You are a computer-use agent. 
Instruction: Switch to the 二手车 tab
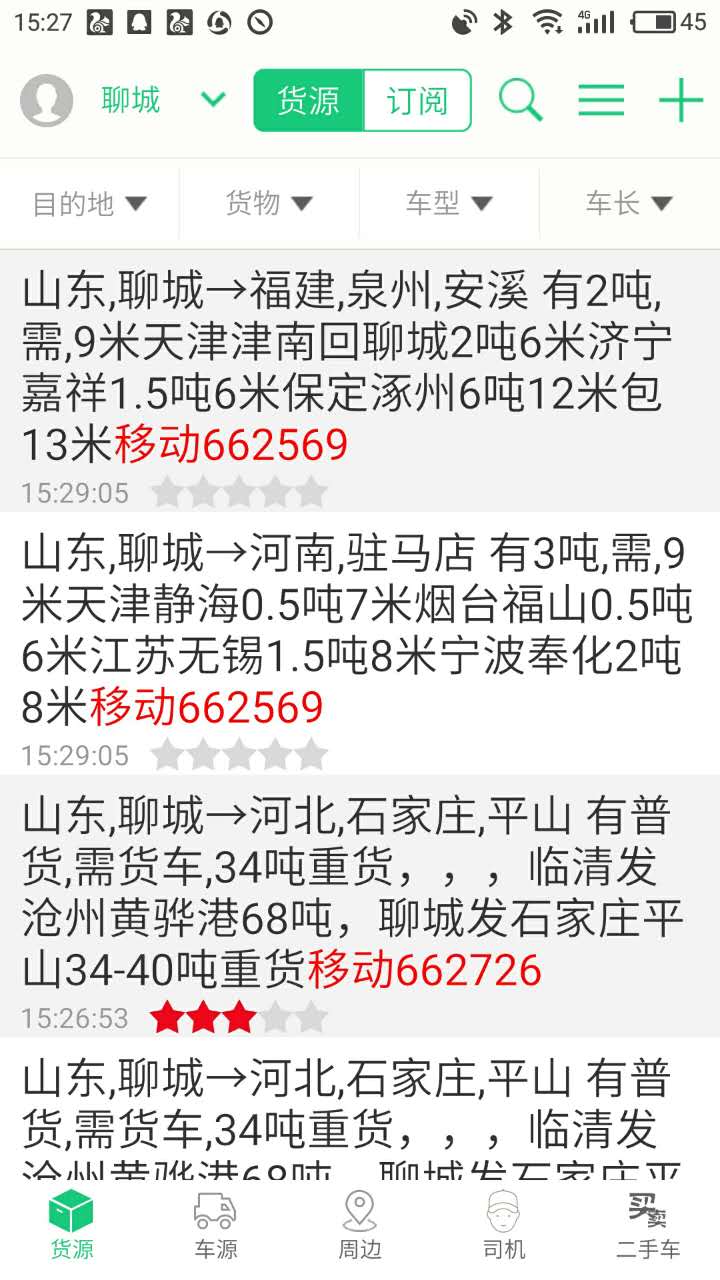(x=648, y=1225)
